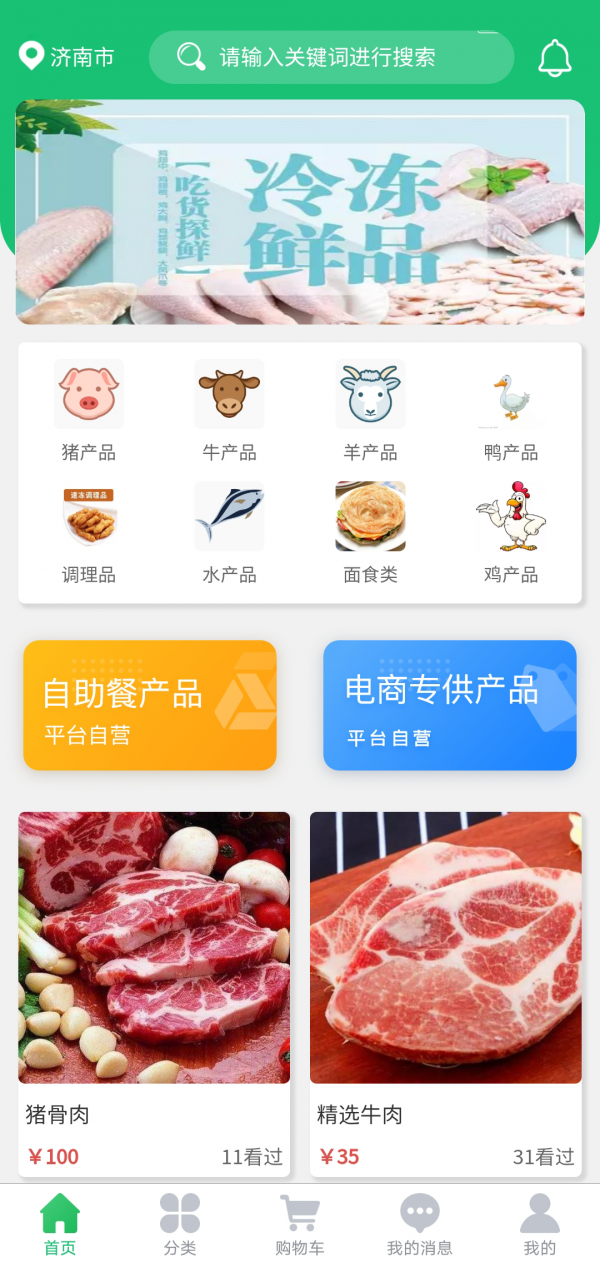Select the 面食类 category
The height and width of the screenshot is (1267, 600).
370,532
